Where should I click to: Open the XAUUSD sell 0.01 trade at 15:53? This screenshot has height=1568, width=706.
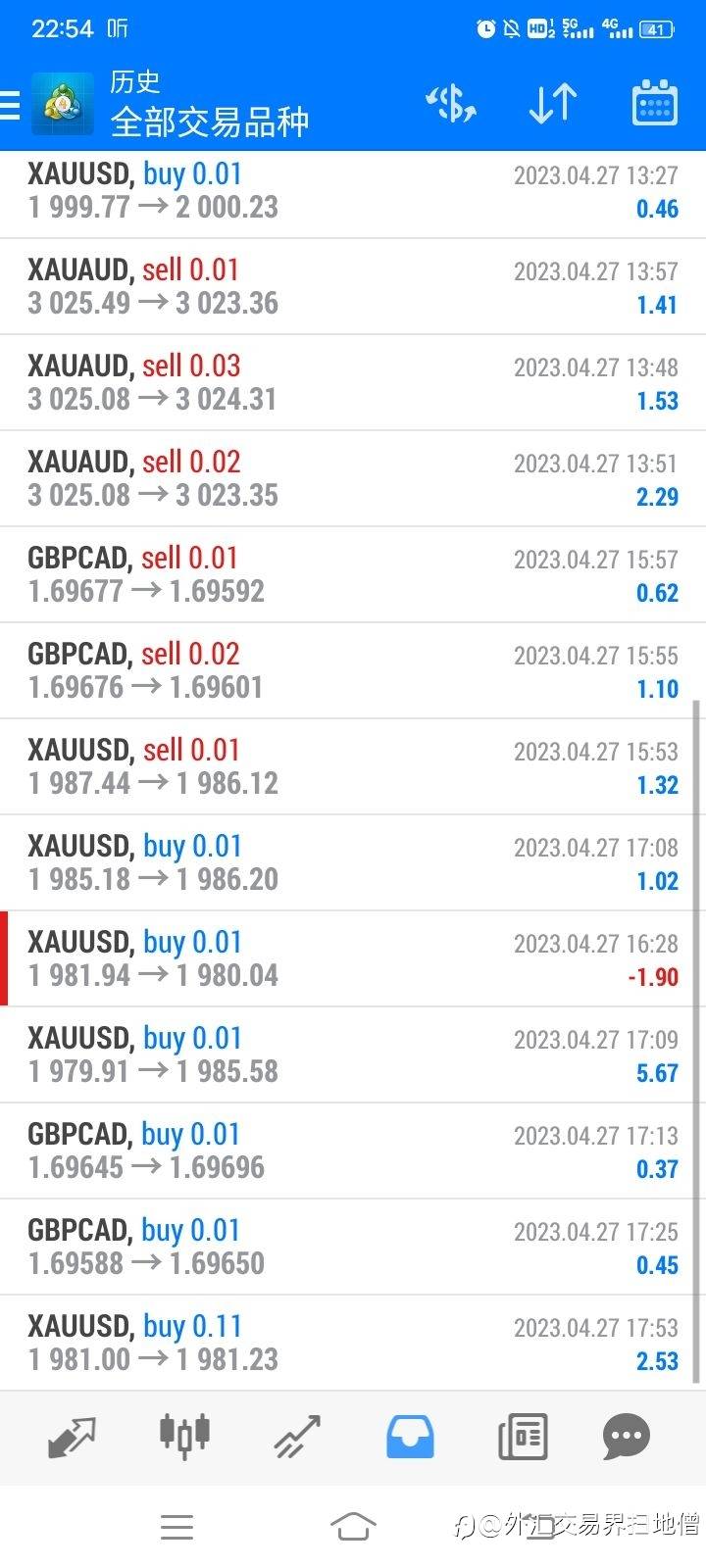[353, 766]
